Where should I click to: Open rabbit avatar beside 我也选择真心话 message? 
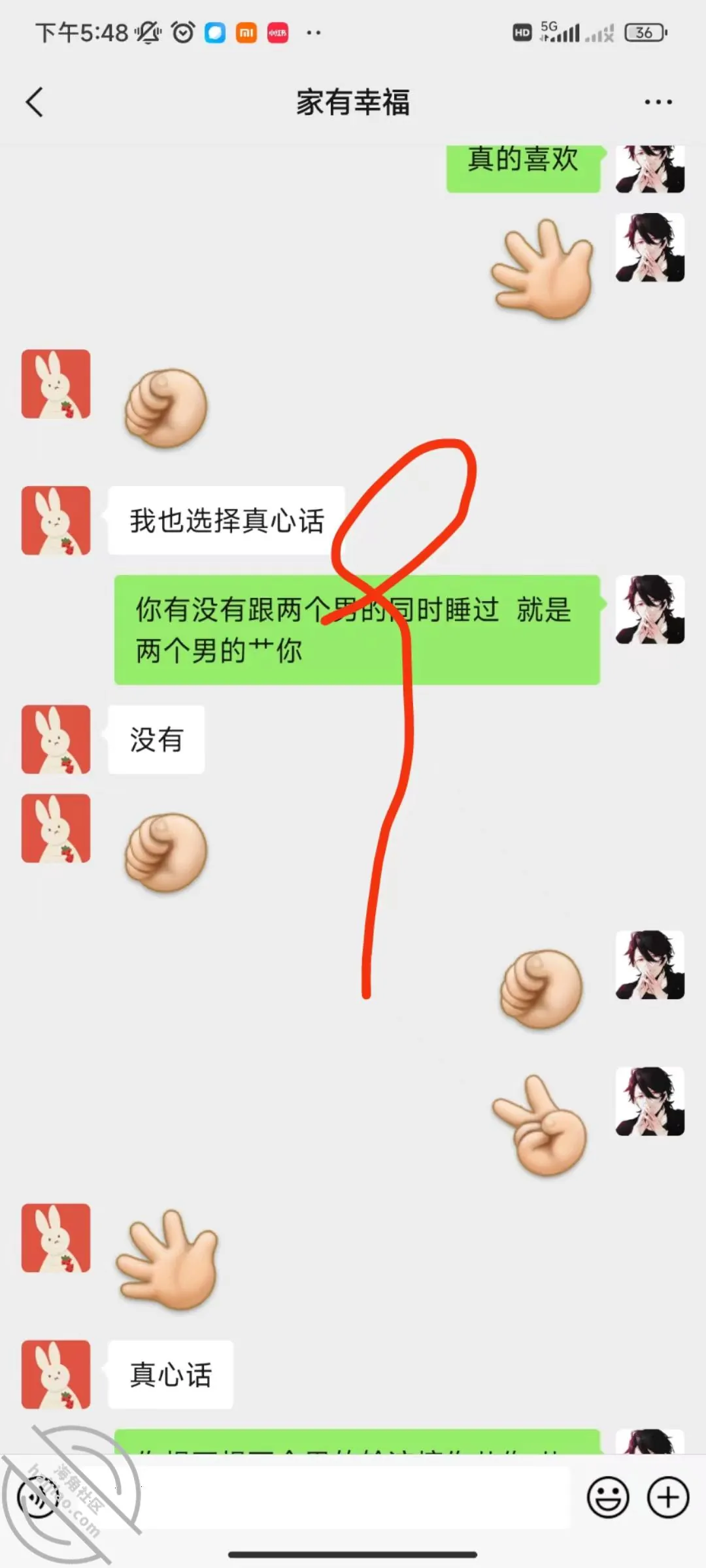(x=56, y=521)
